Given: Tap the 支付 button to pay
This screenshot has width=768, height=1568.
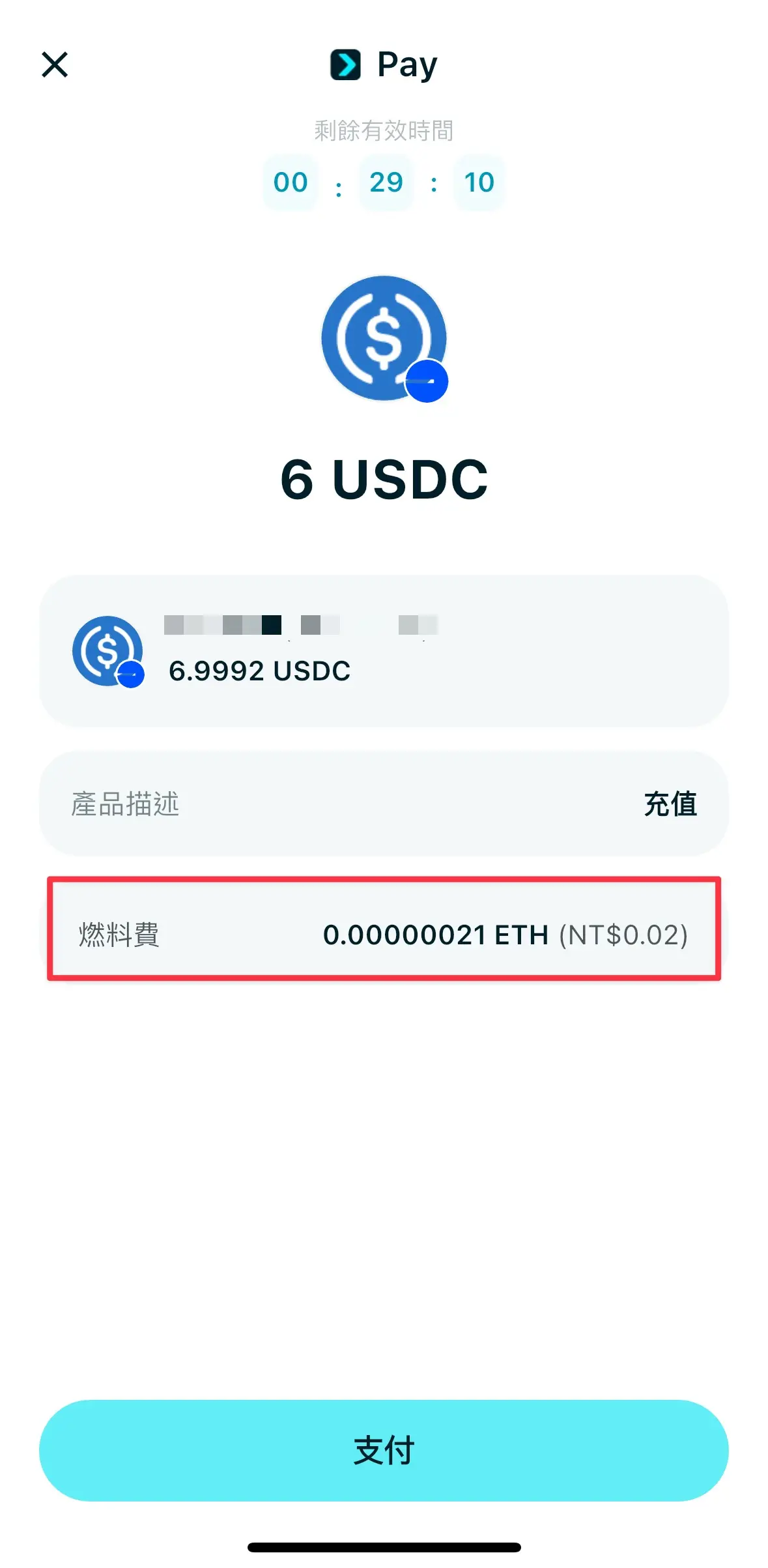Looking at the screenshot, I should (x=384, y=1450).
